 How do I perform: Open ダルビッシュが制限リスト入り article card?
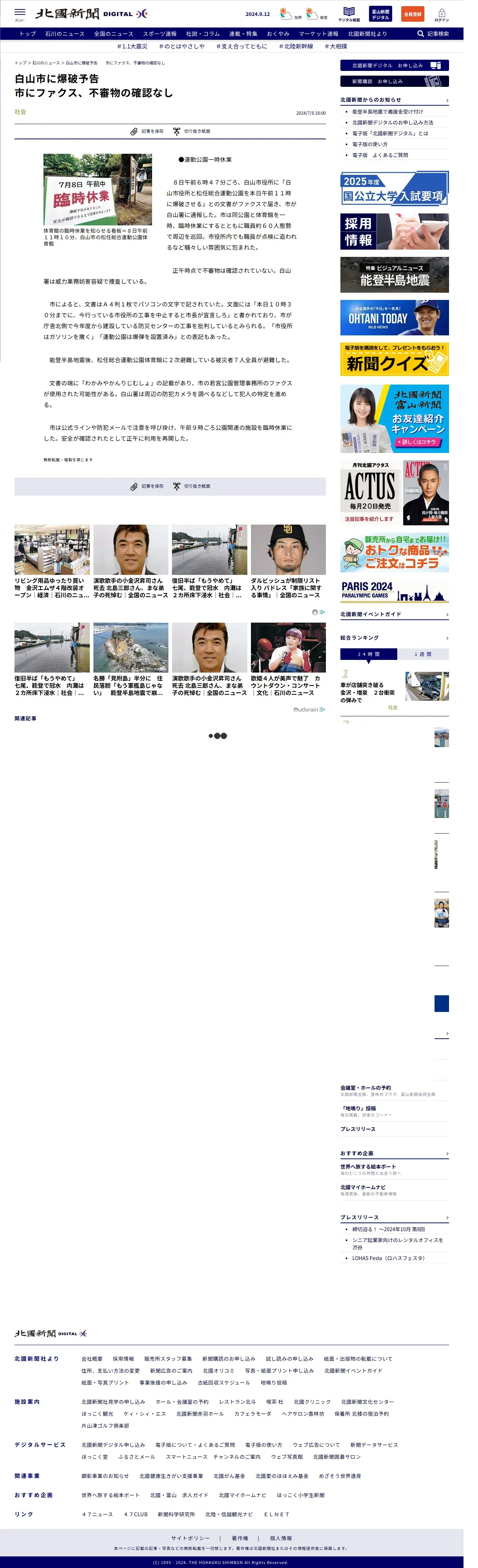[288, 562]
